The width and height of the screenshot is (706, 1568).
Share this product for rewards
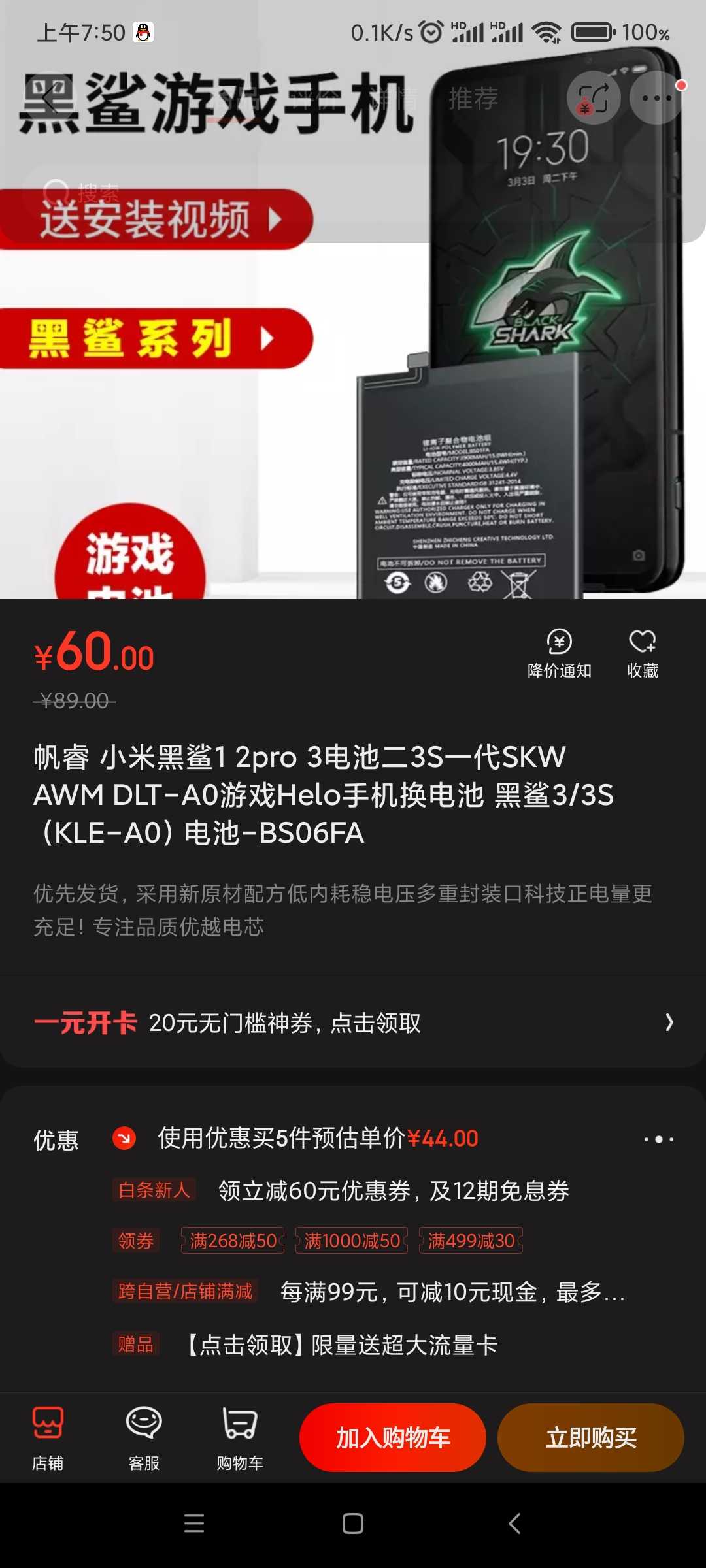(x=593, y=99)
